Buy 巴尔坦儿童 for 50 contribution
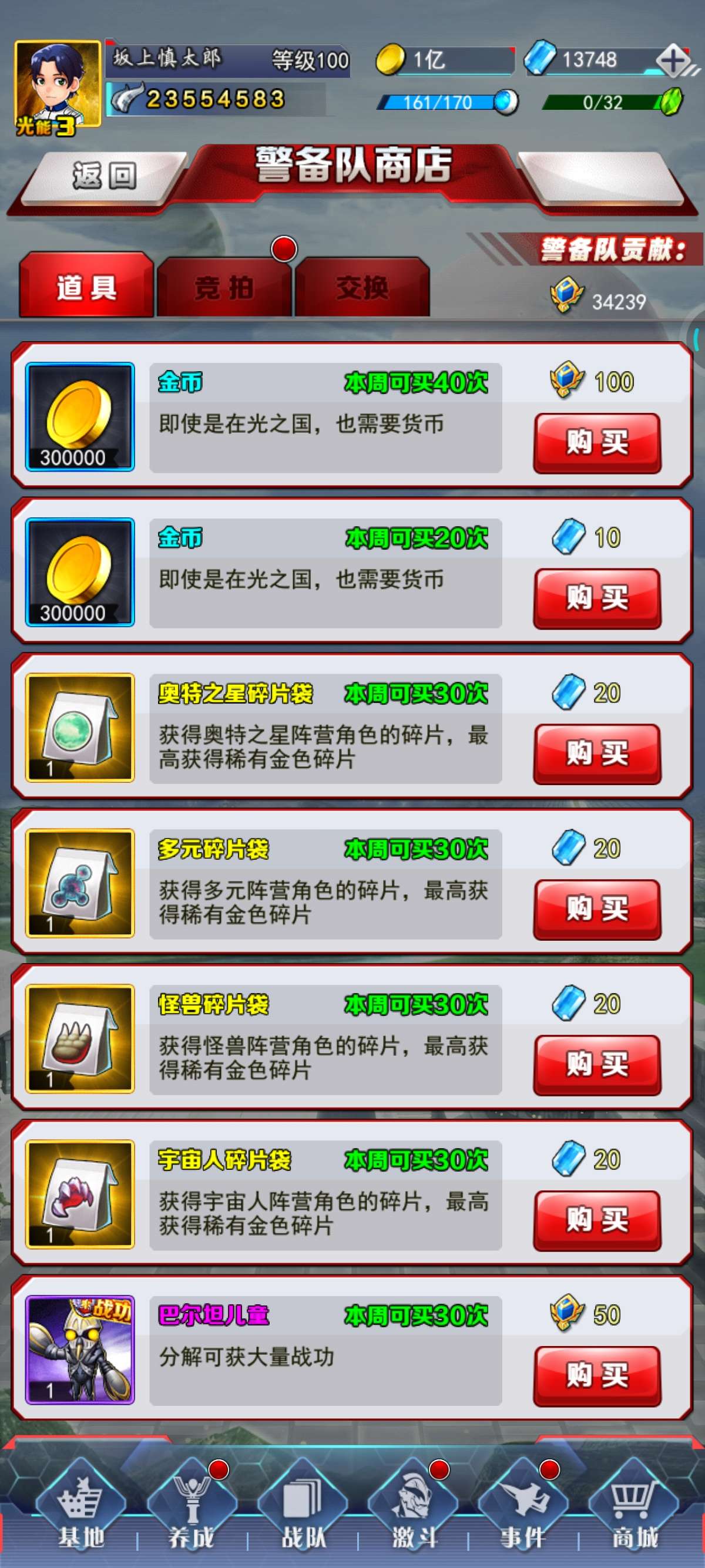The image size is (705, 1568). 597,1375
